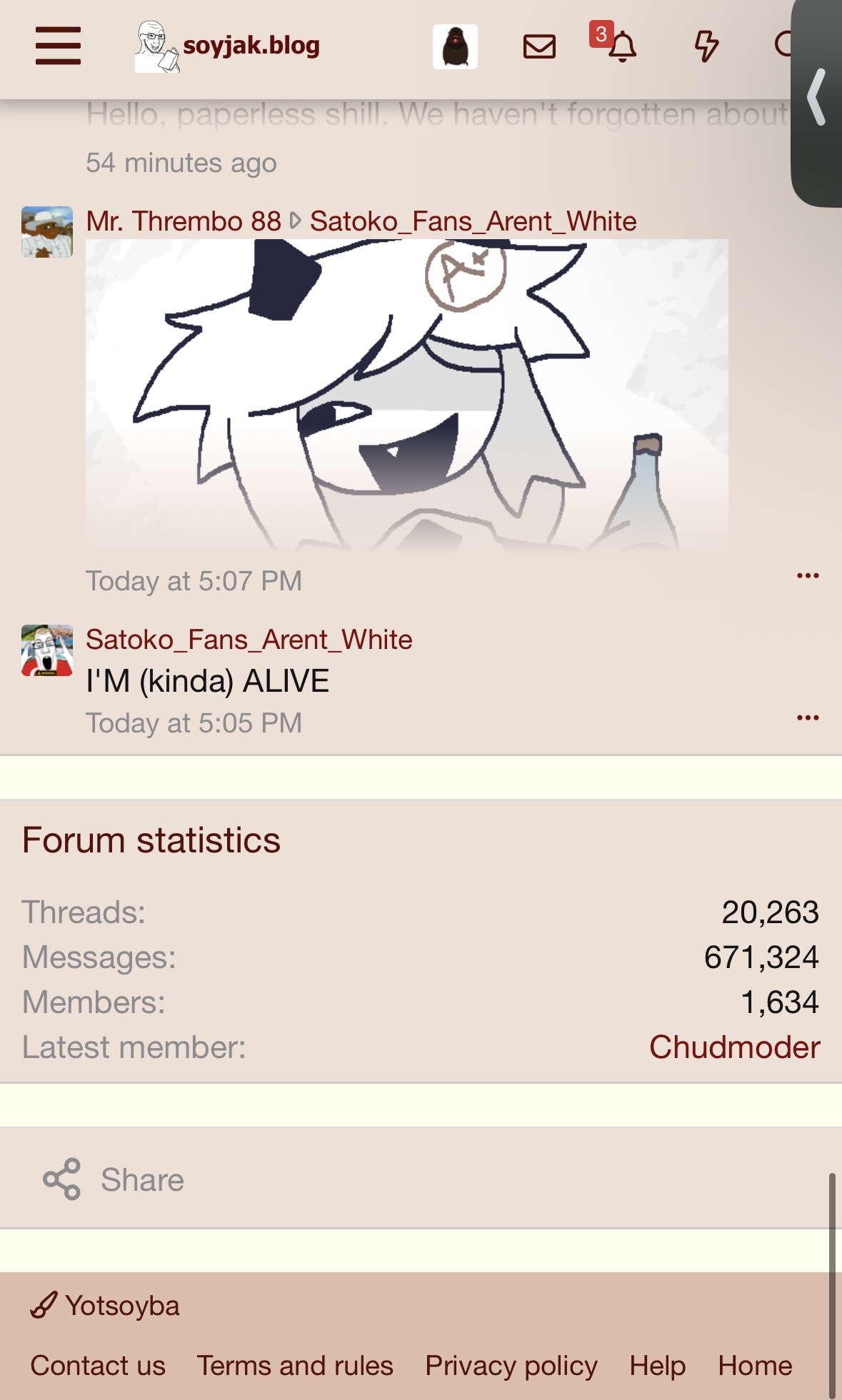Open the inbox envelope icon
Viewport: 842px width, 1400px height.
[x=539, y=46]
